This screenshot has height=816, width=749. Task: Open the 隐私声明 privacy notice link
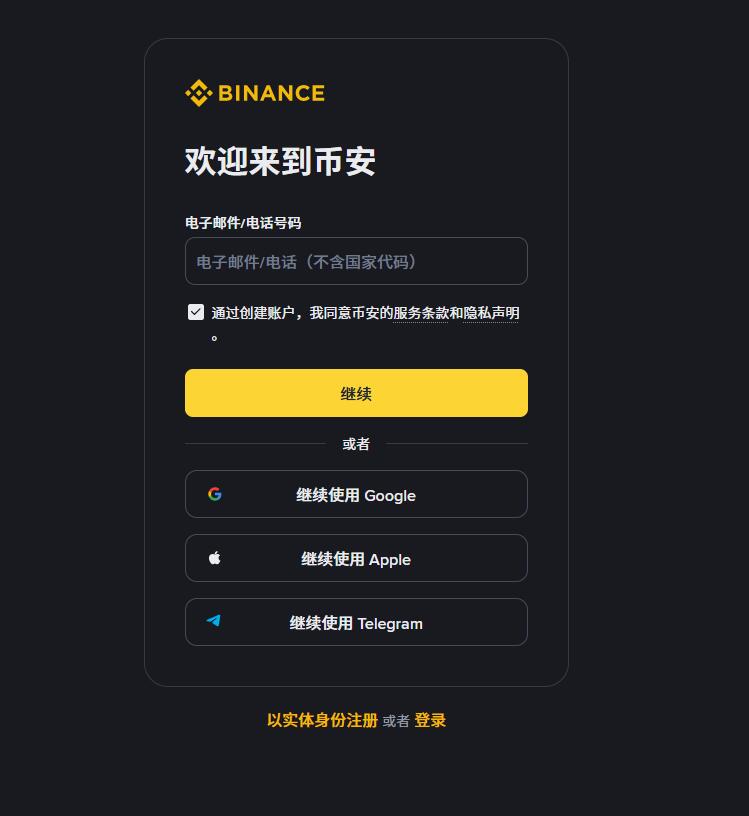491,313
